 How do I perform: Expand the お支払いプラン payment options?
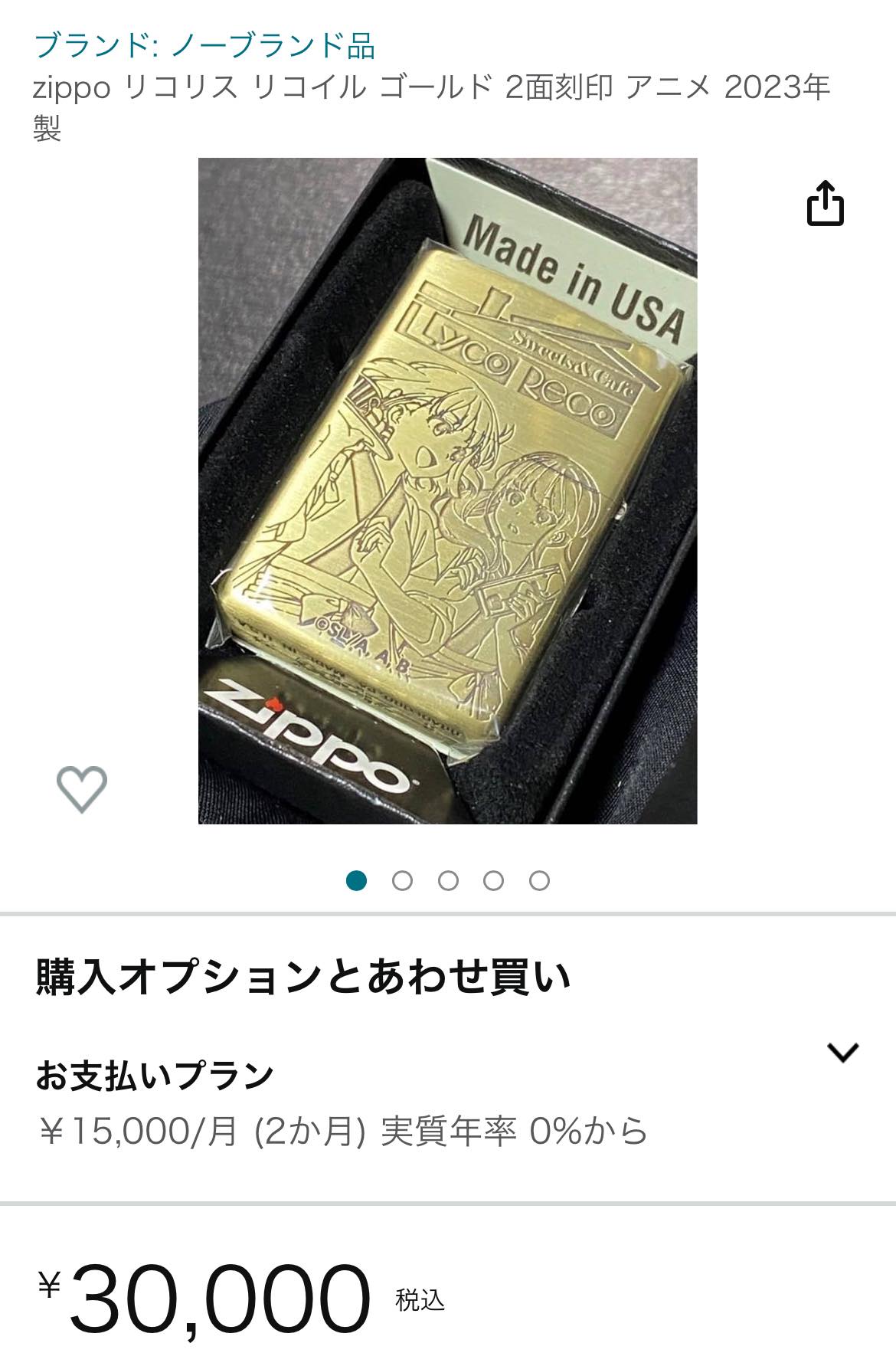pos(842,1052)
